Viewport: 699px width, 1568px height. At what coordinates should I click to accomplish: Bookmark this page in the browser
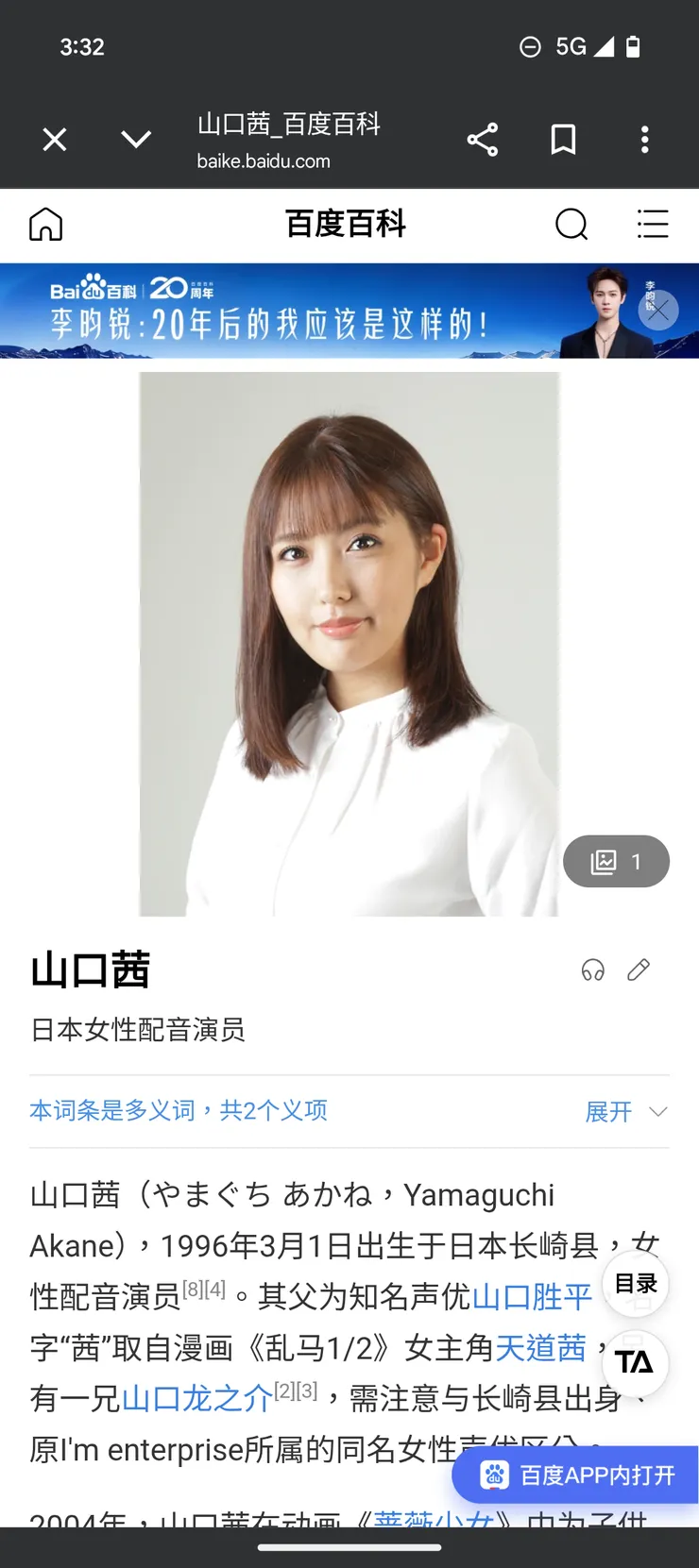coord(563,139)
